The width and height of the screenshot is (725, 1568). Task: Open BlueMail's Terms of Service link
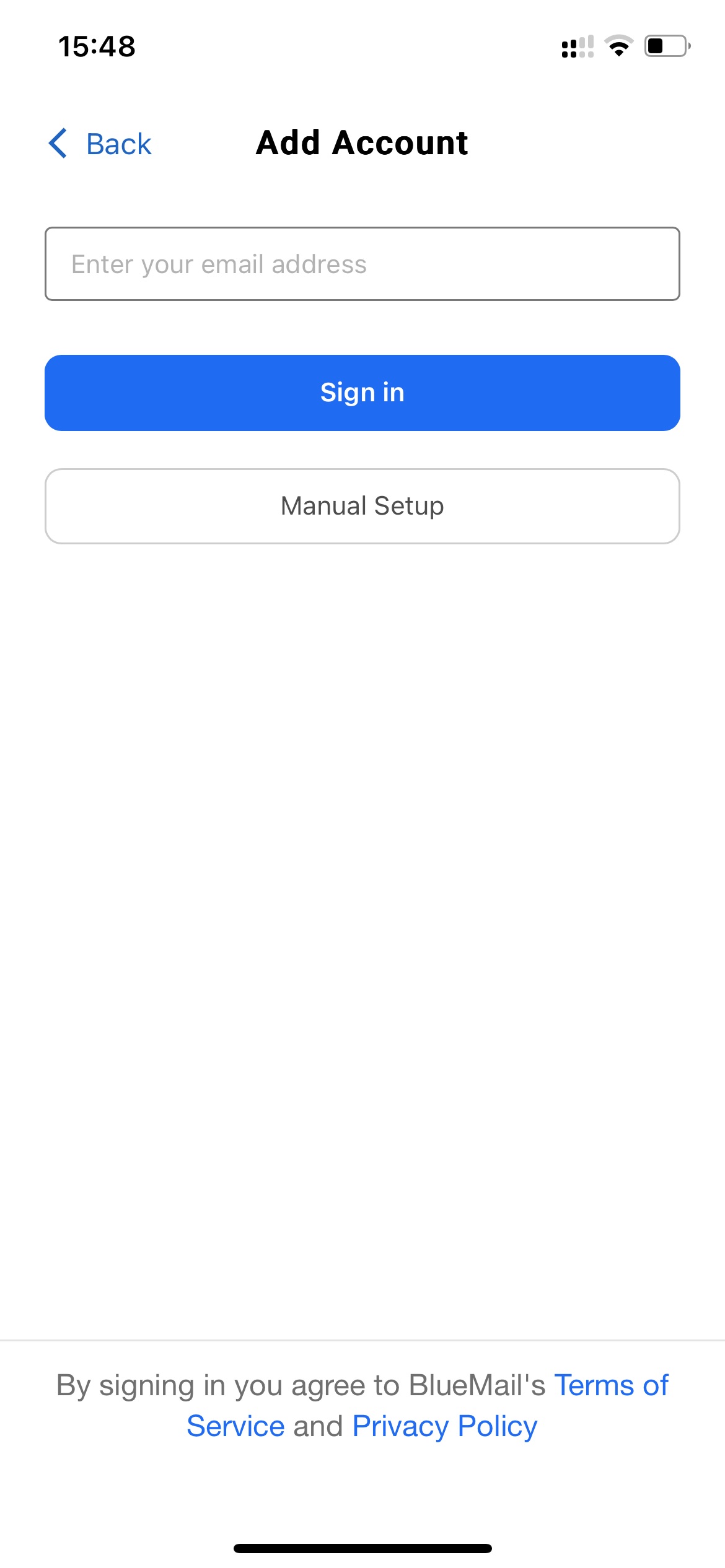610,1385
